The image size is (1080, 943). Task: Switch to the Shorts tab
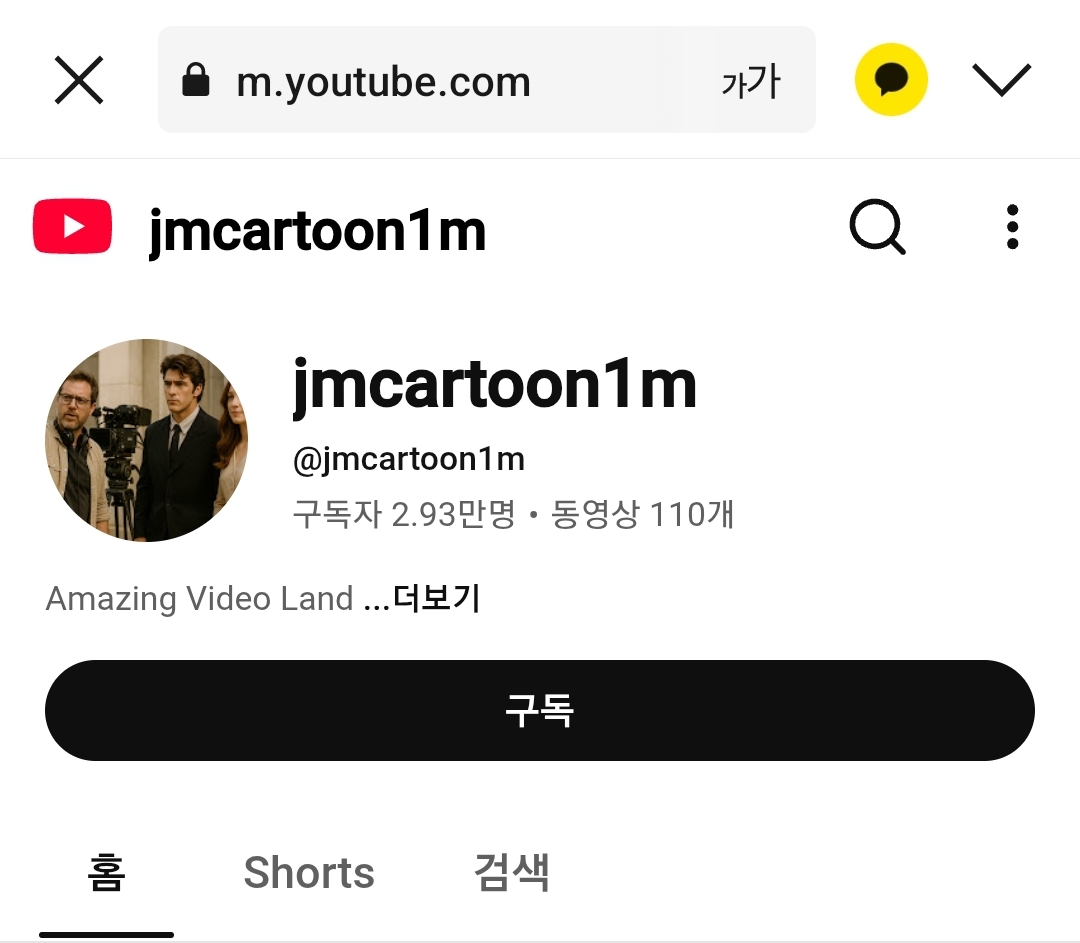309,873
